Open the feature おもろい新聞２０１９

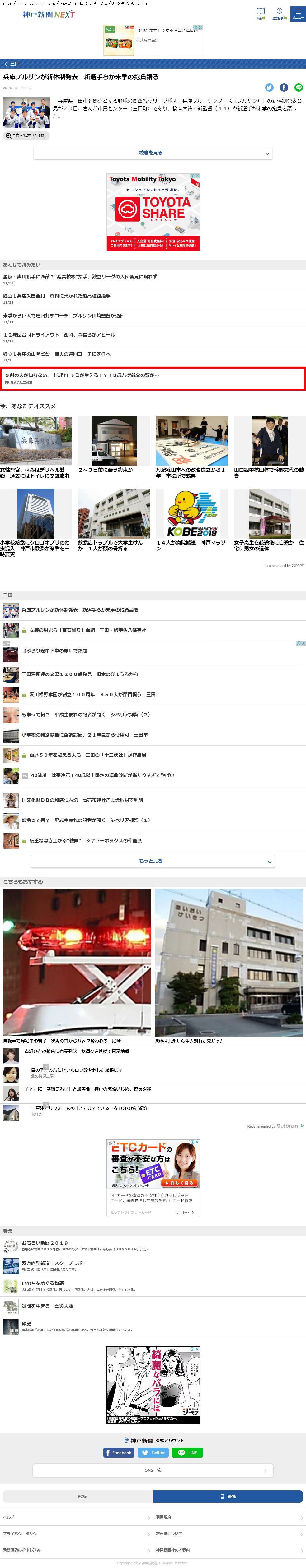coord(45,1243)
